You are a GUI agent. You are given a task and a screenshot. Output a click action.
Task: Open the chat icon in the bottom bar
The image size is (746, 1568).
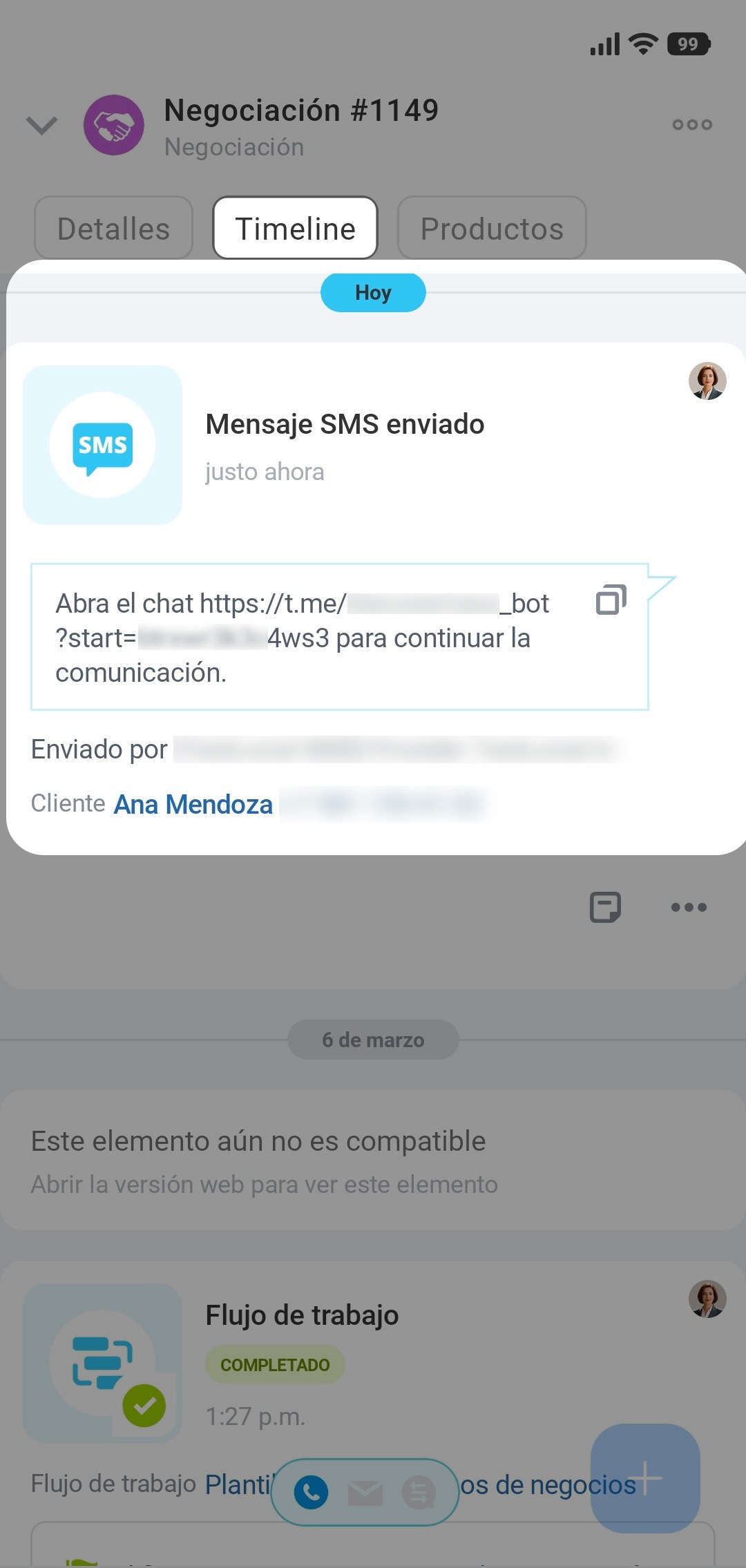[x=419, y=1493]
